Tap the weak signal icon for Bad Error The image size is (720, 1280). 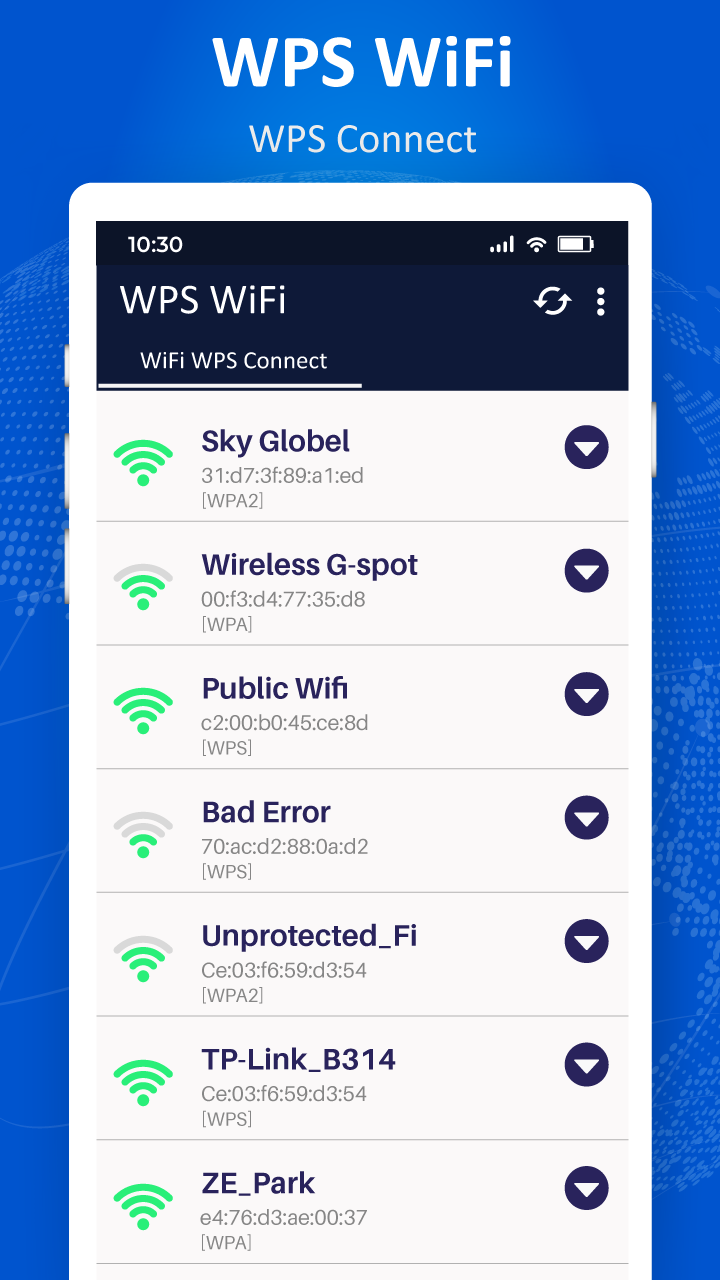point(143,831)
